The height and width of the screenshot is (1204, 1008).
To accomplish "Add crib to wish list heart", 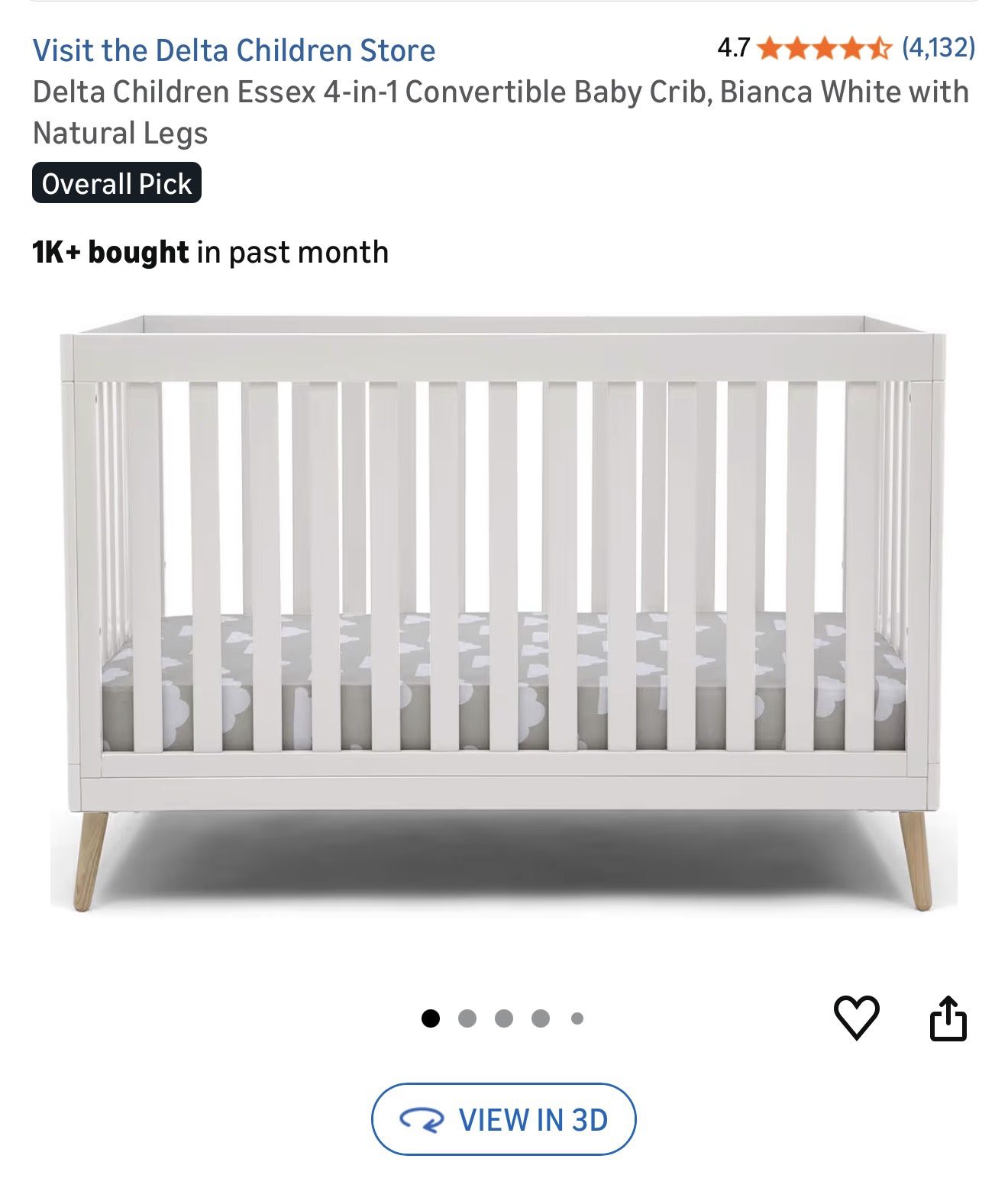I will pyautogui.click(x=855, y=1018).
